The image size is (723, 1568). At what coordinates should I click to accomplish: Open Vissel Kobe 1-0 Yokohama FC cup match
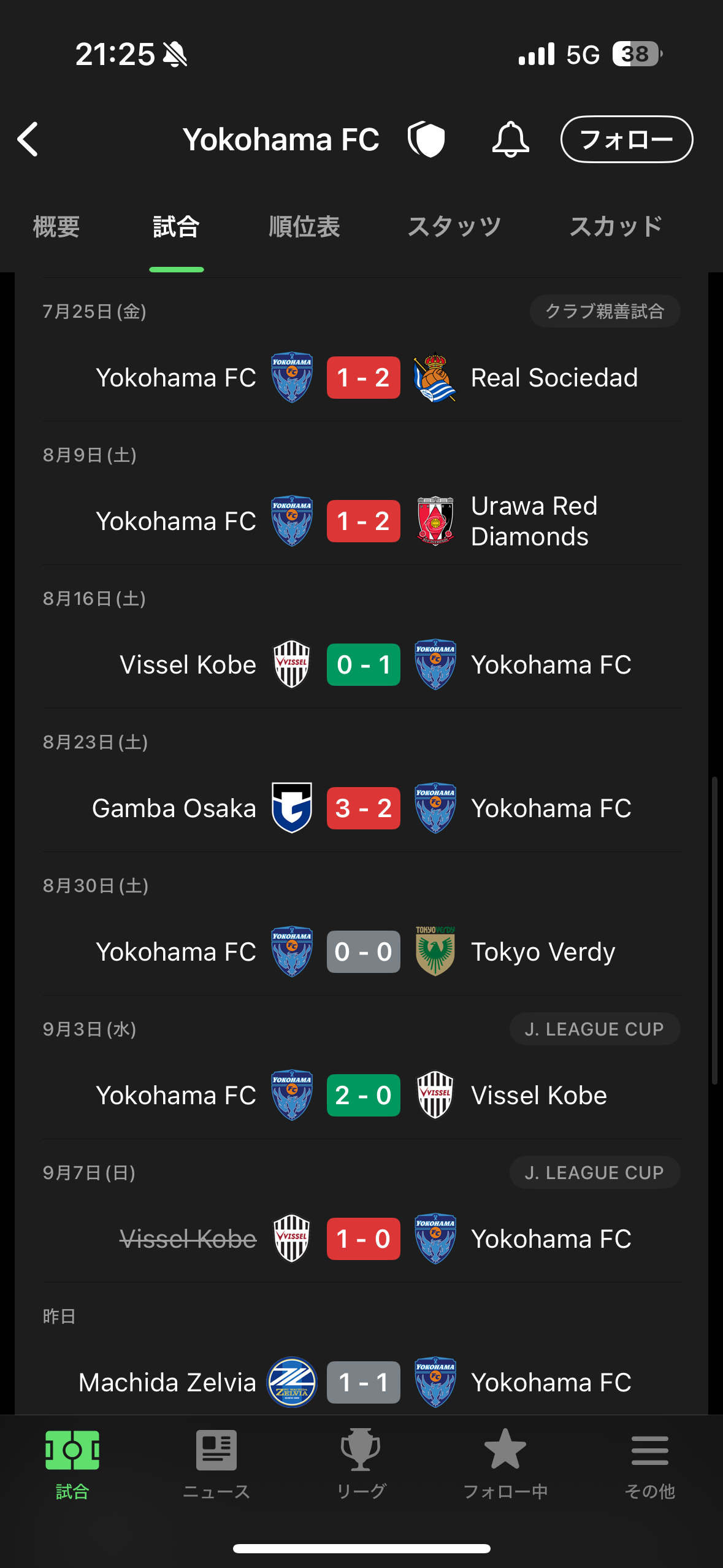(363, 1239)
